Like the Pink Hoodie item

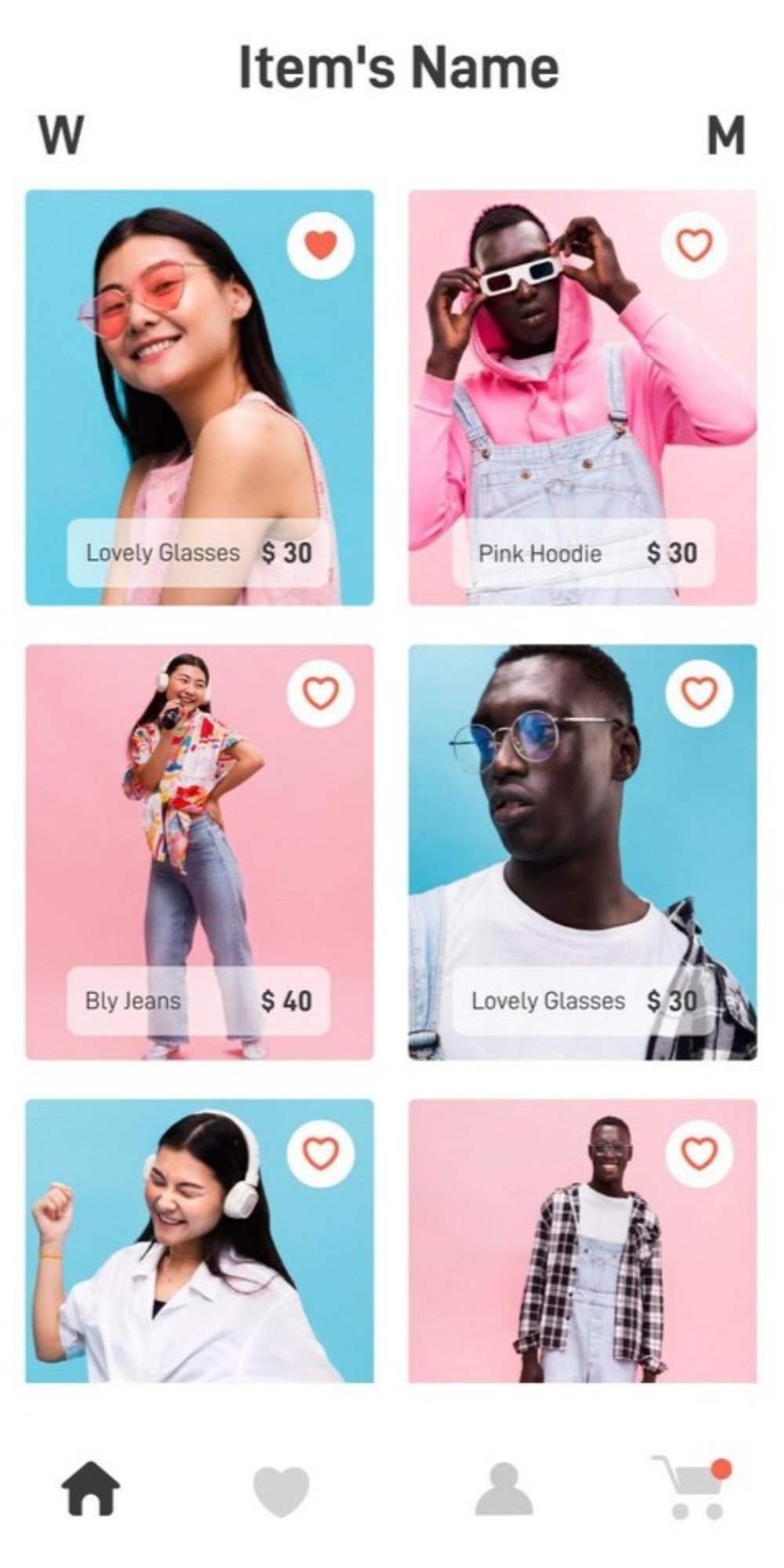coord(694,245)
